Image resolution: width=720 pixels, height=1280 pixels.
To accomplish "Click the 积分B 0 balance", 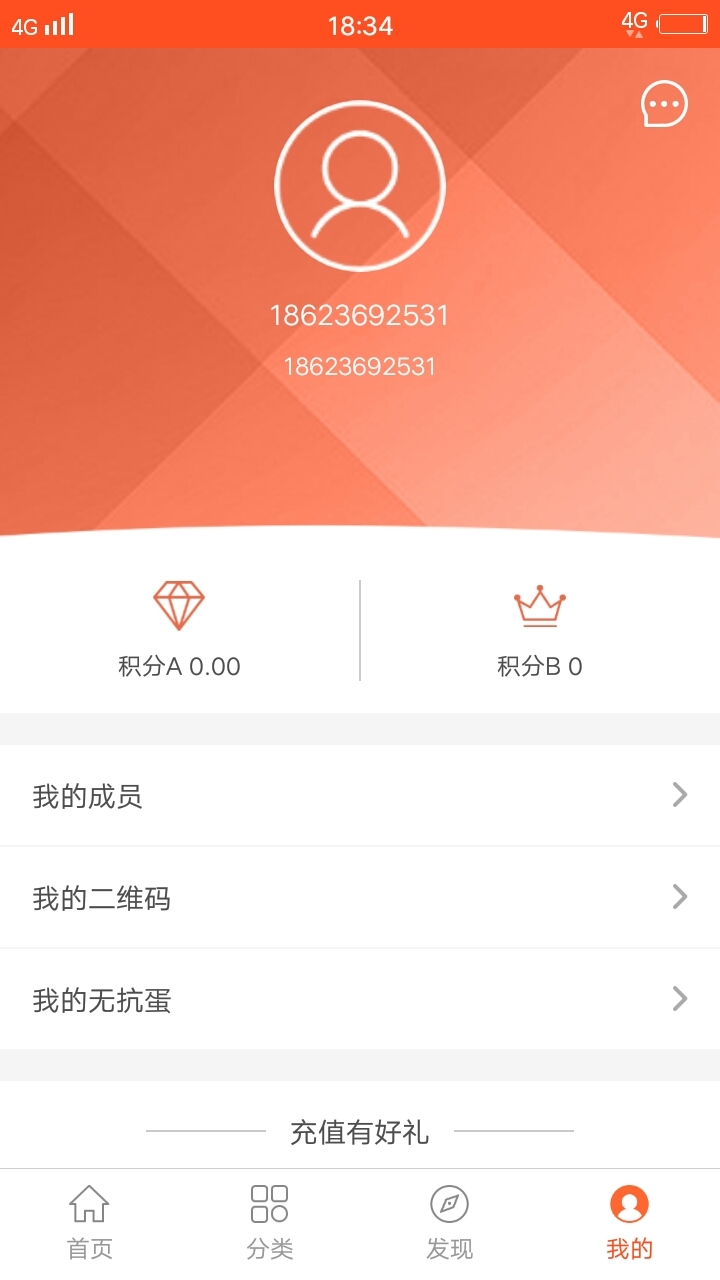I will tap(540, 666).
